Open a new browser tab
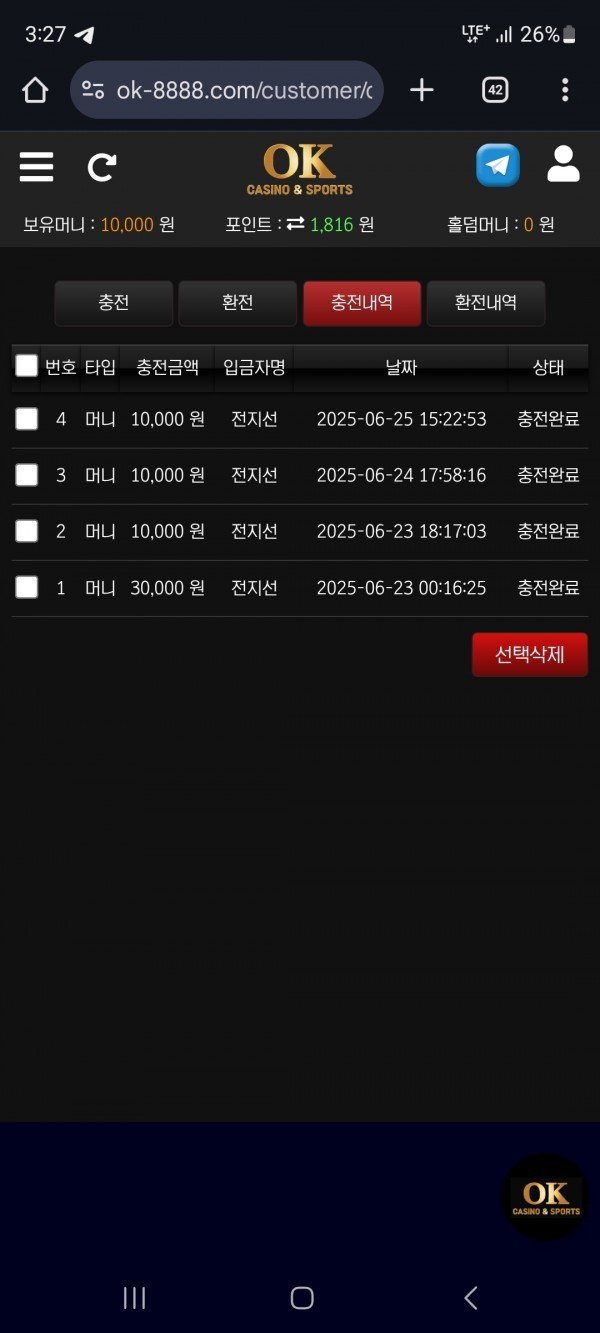Screen dimensions: 600x1333 pos(422,91)
